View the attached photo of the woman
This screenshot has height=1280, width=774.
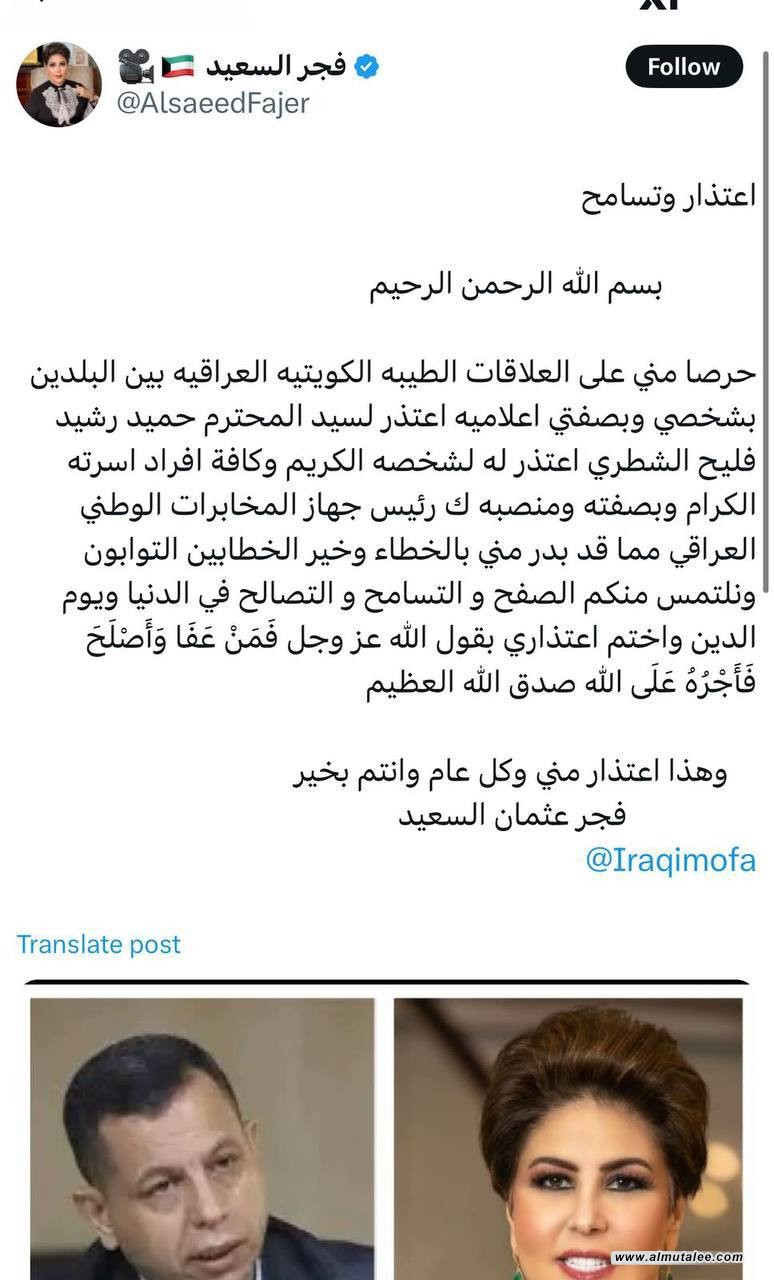(568, 1138)
